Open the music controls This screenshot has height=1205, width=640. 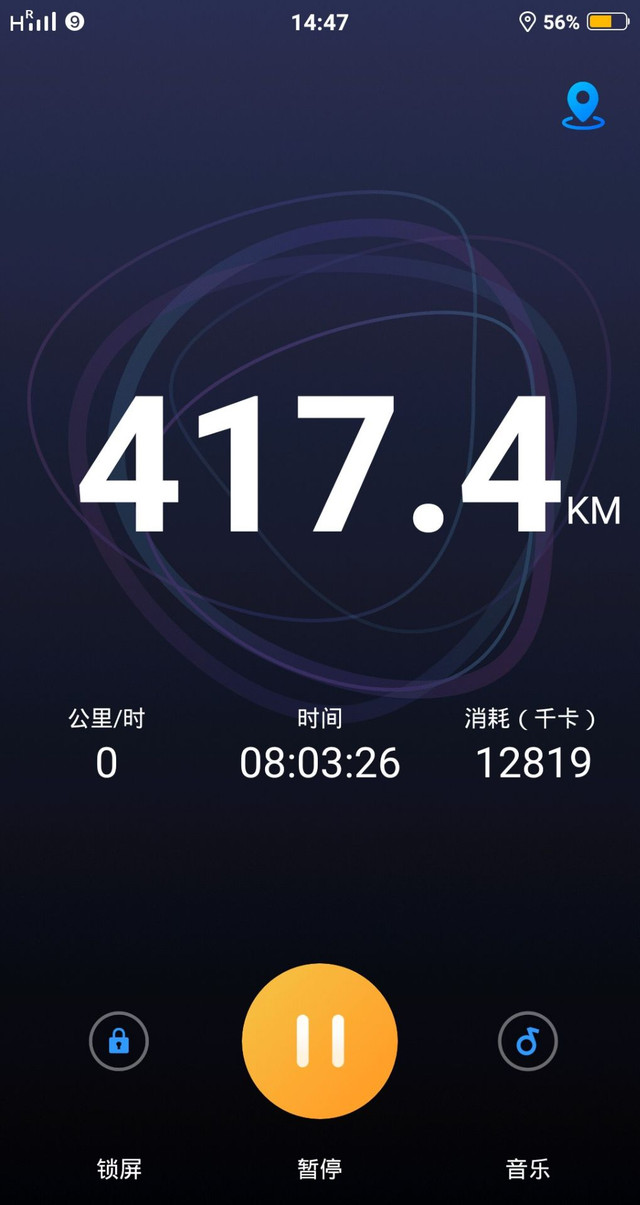point(527,1042)
